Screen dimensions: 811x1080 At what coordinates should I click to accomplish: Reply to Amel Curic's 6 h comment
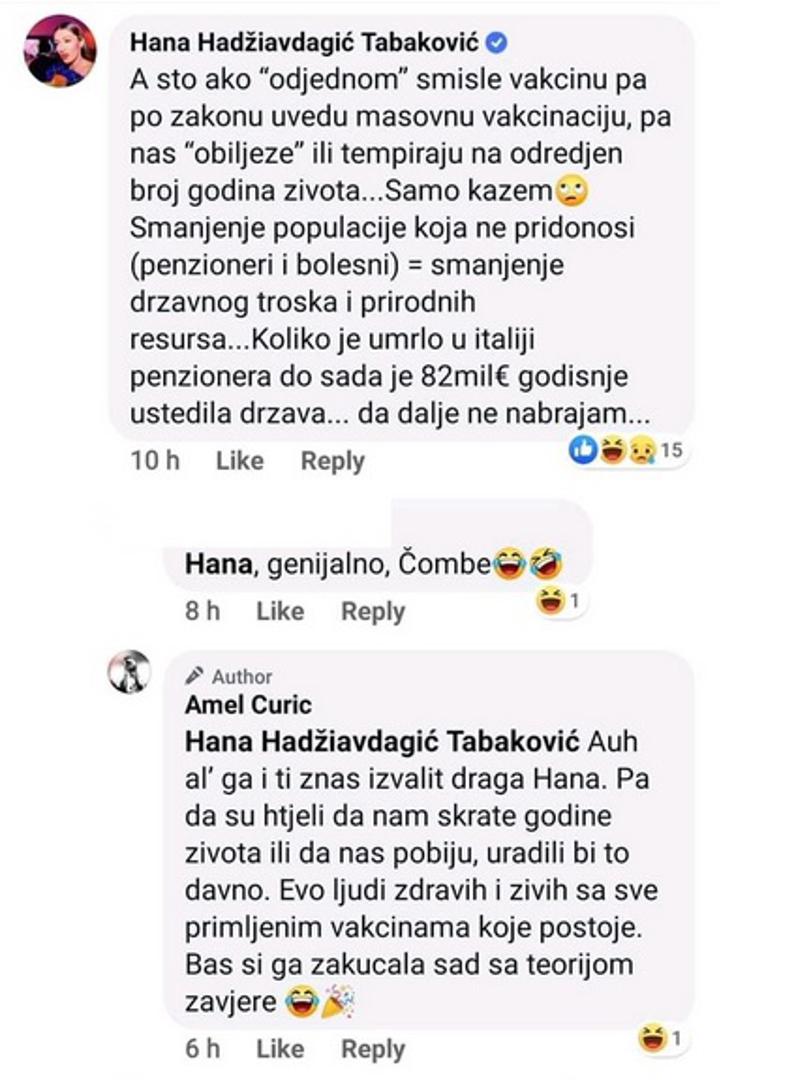pos(373,1049)
